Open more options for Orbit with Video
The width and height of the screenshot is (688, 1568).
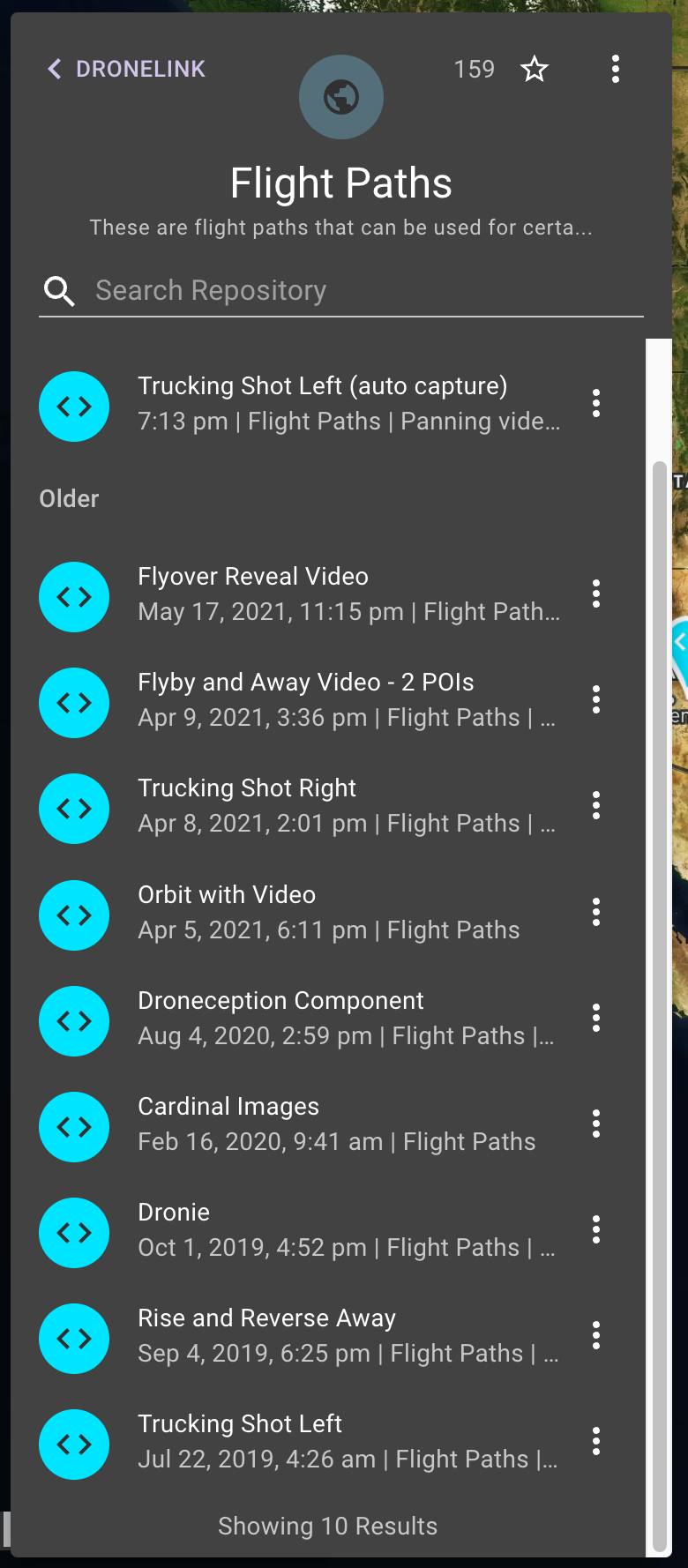596,912
